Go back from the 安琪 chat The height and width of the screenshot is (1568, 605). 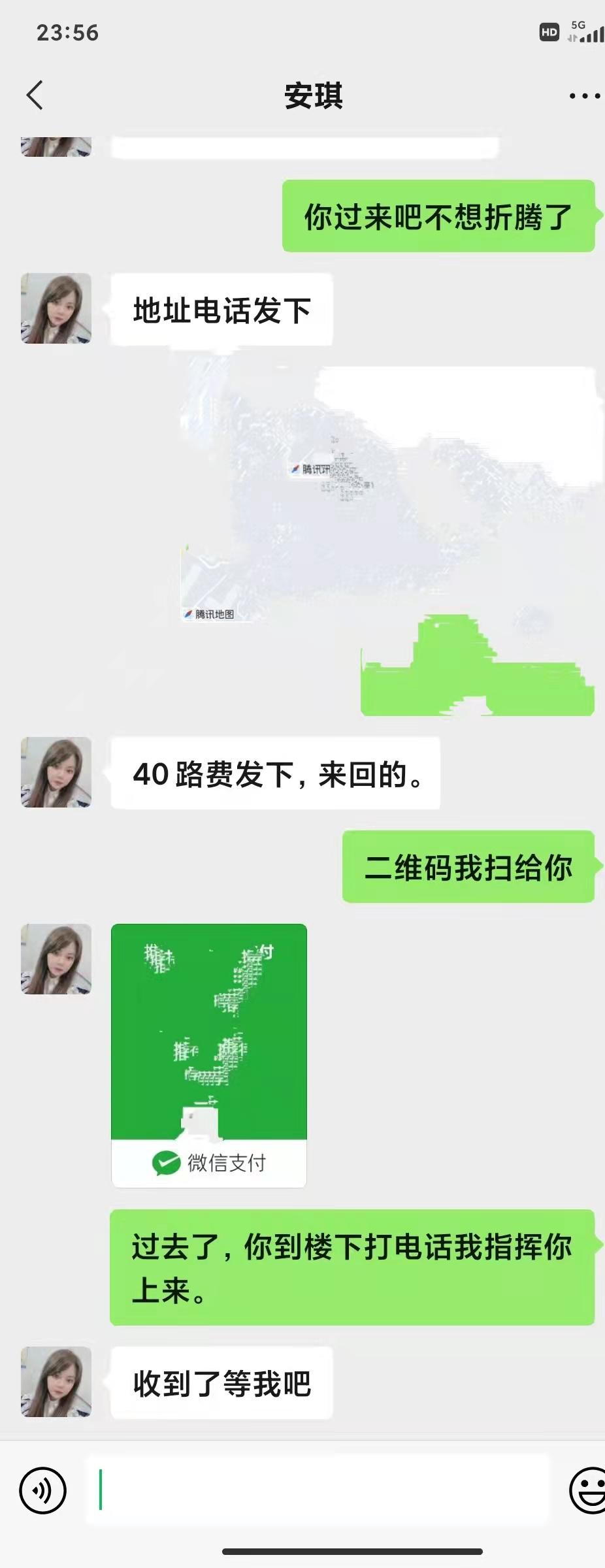[35, 95]
